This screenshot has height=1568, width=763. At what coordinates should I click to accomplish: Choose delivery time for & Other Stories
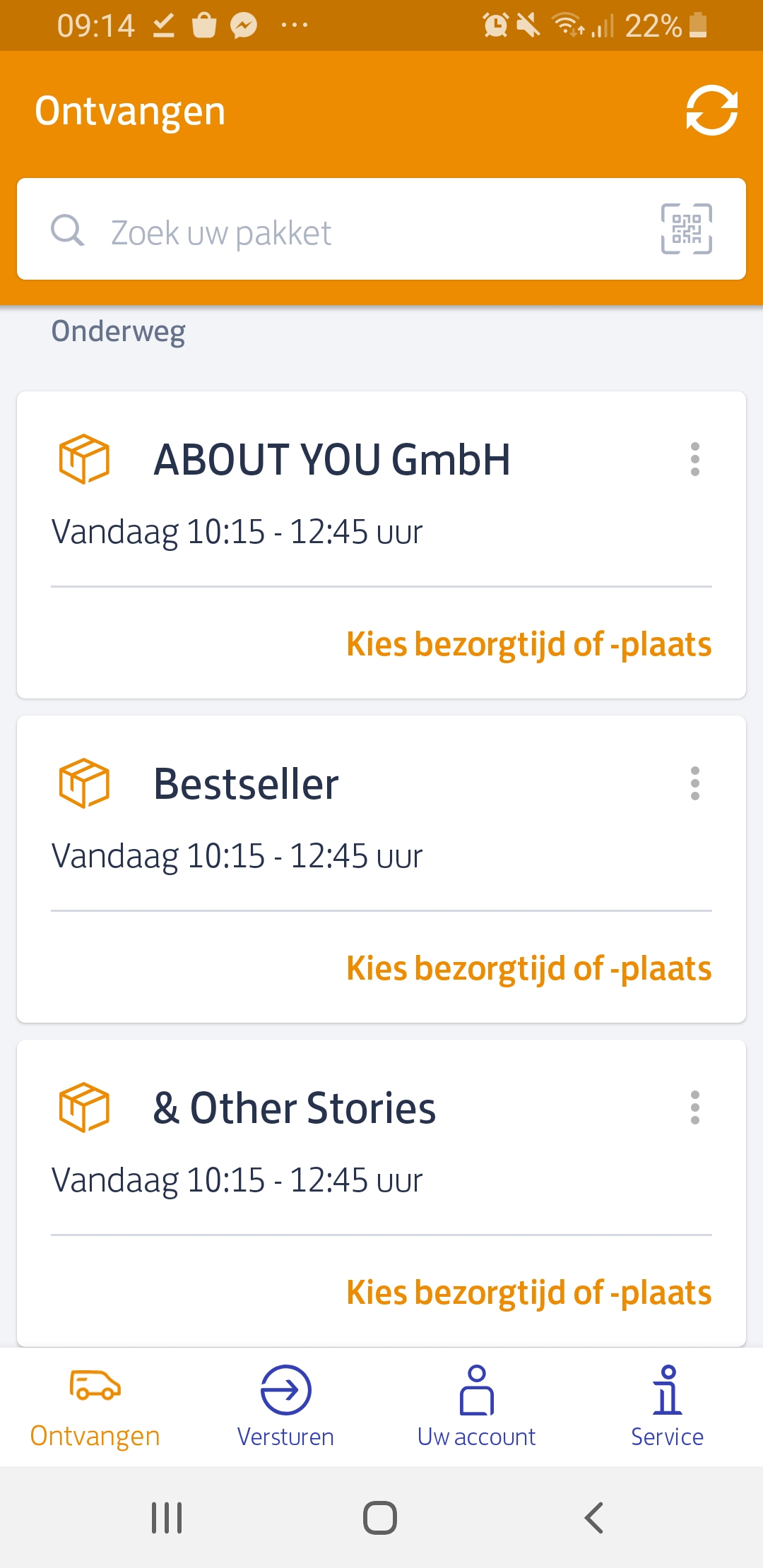(528, 1293)
